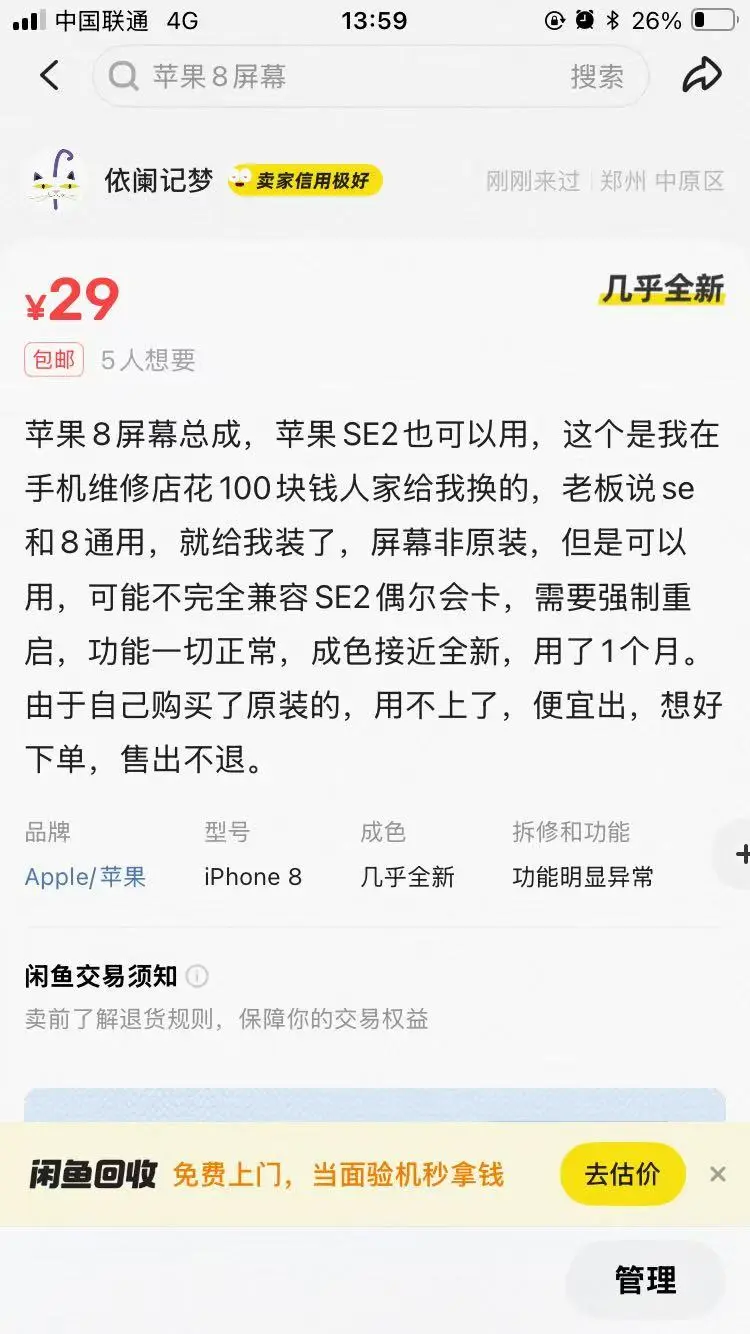Open seller 依阑记梦's profile
This screenshot has width=750, height=1334.
pos(158,181)
